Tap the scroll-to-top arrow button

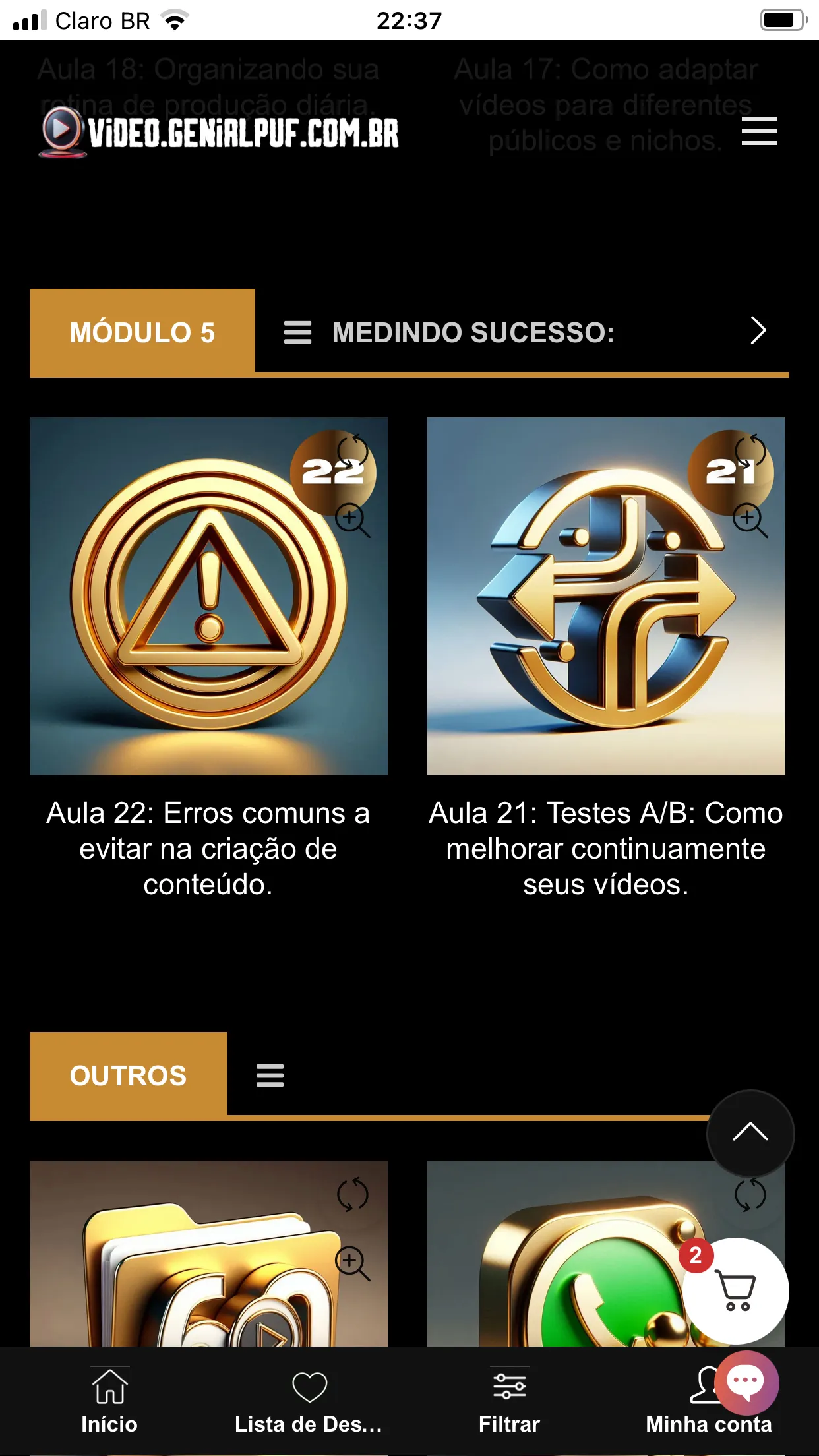pos(750,1132)
